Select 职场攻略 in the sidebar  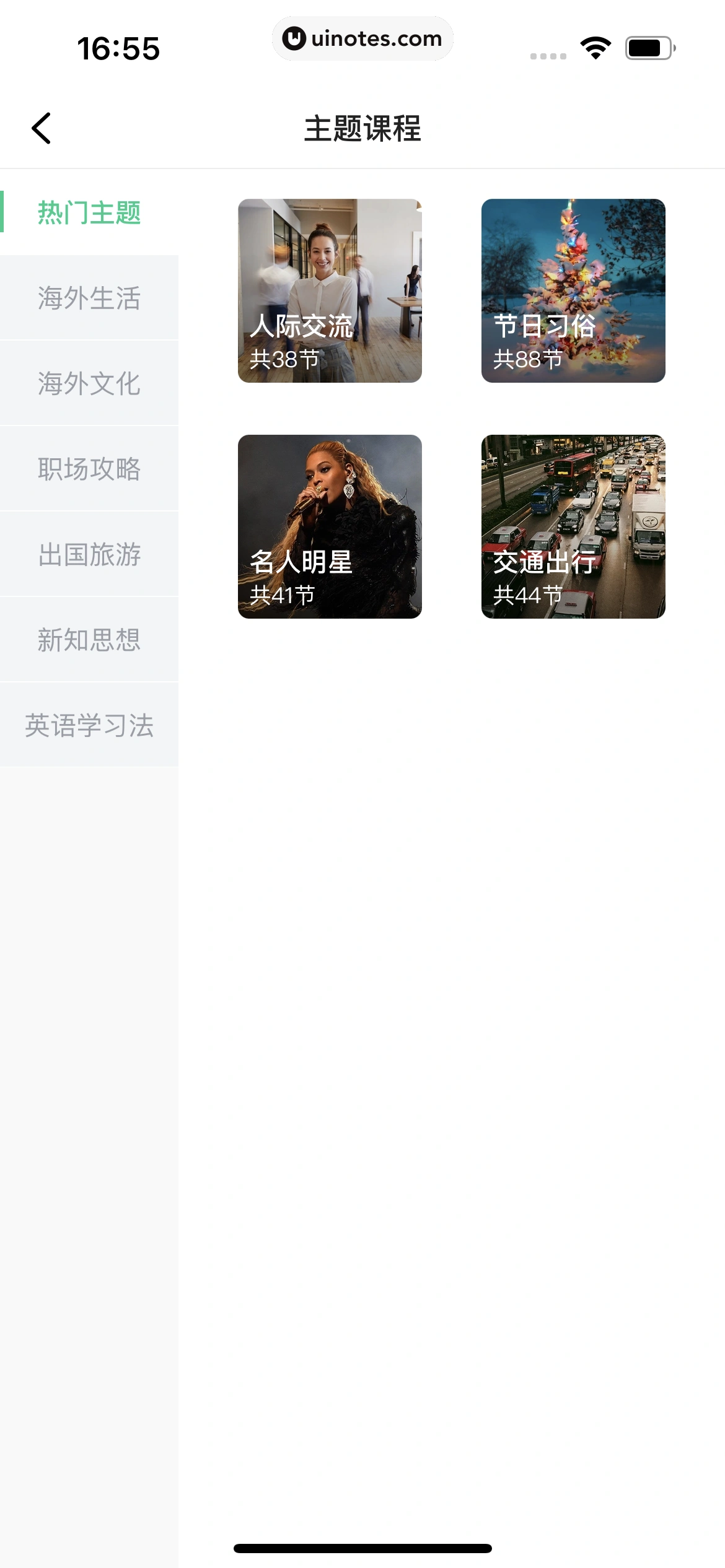pos(89,468)
